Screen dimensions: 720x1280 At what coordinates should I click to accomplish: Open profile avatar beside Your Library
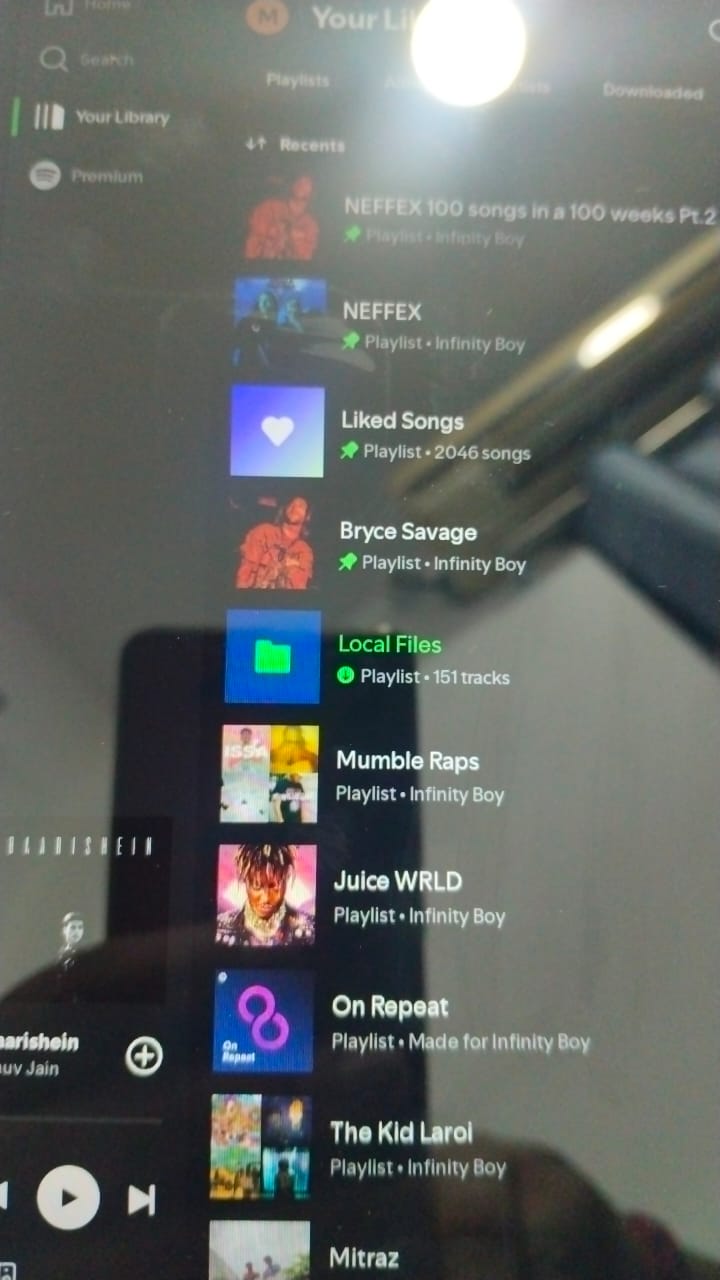267,17
